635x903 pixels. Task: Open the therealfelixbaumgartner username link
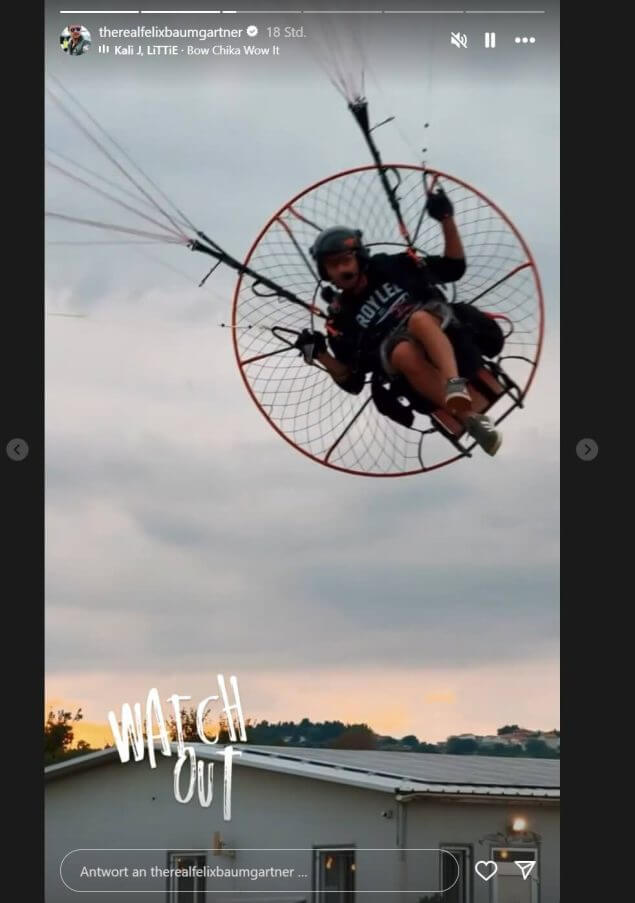[x=170, y=32]
